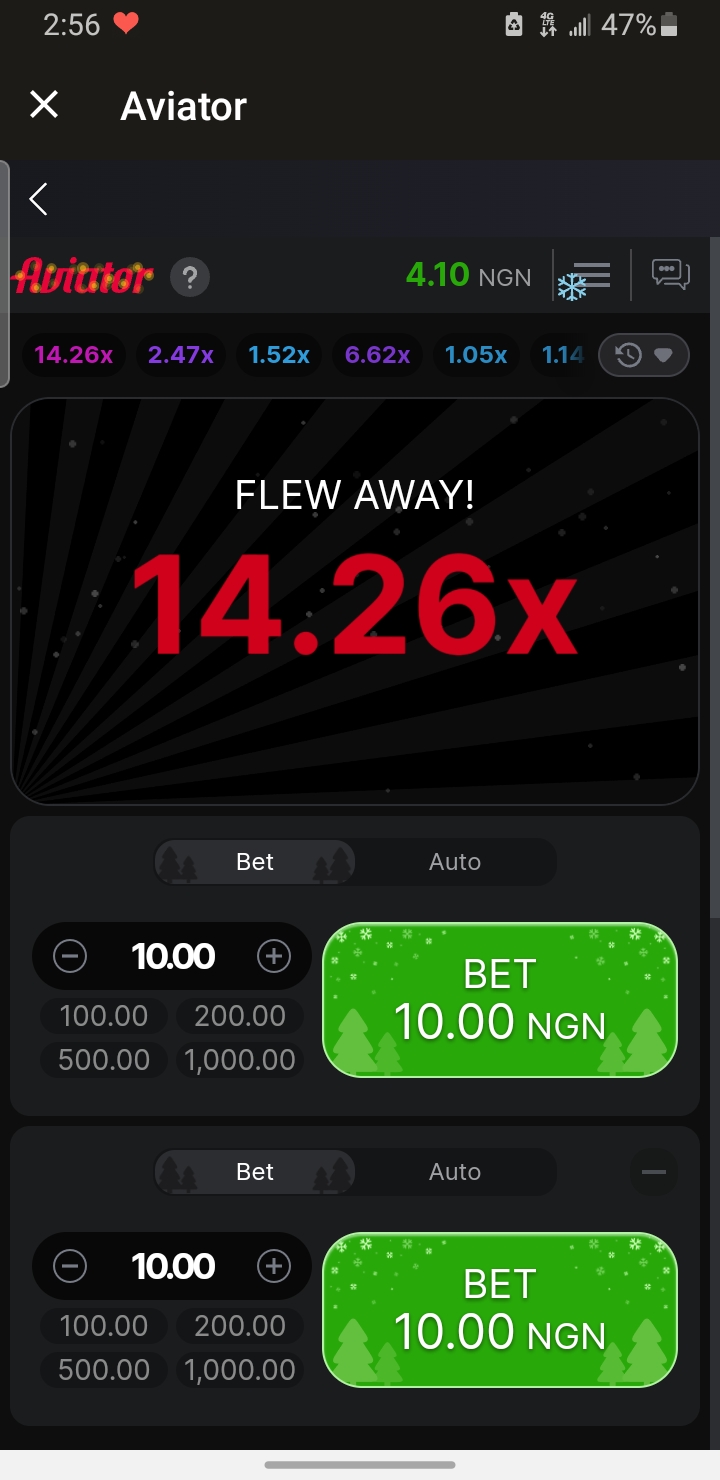
Task: Place the second 10.00 NGN bet
Action: pos(499,1310)
